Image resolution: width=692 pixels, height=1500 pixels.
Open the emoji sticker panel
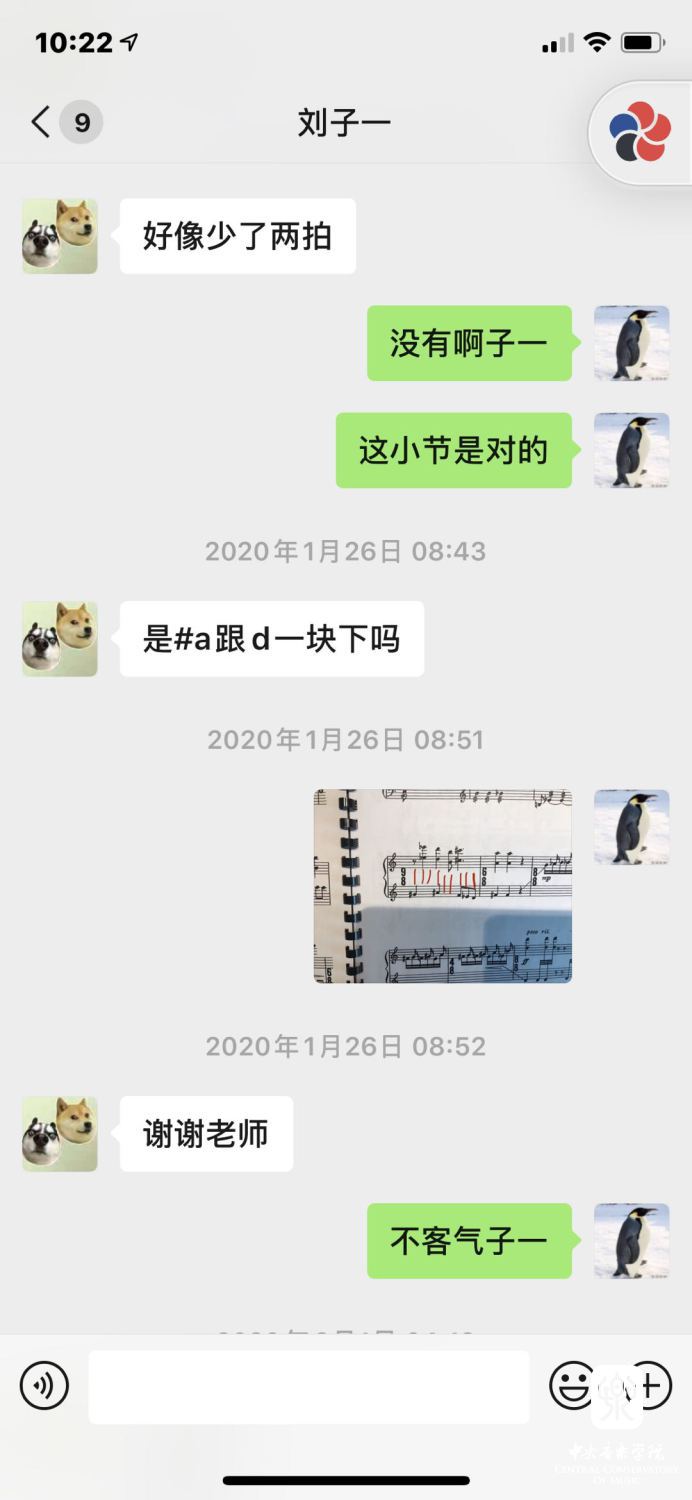point(573,1386)
